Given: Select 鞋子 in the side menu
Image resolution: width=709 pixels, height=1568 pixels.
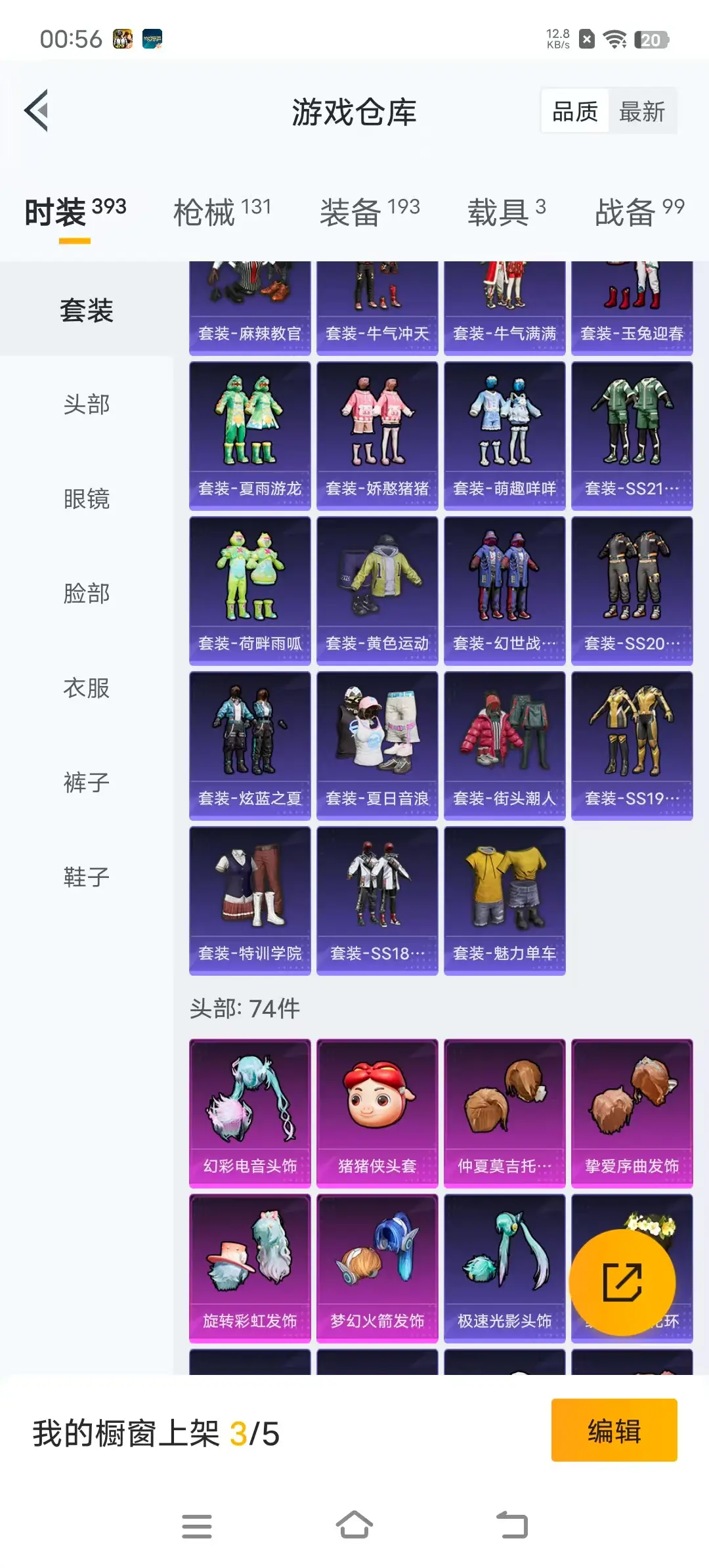Looking at the screenshot, I should [87, 877].
